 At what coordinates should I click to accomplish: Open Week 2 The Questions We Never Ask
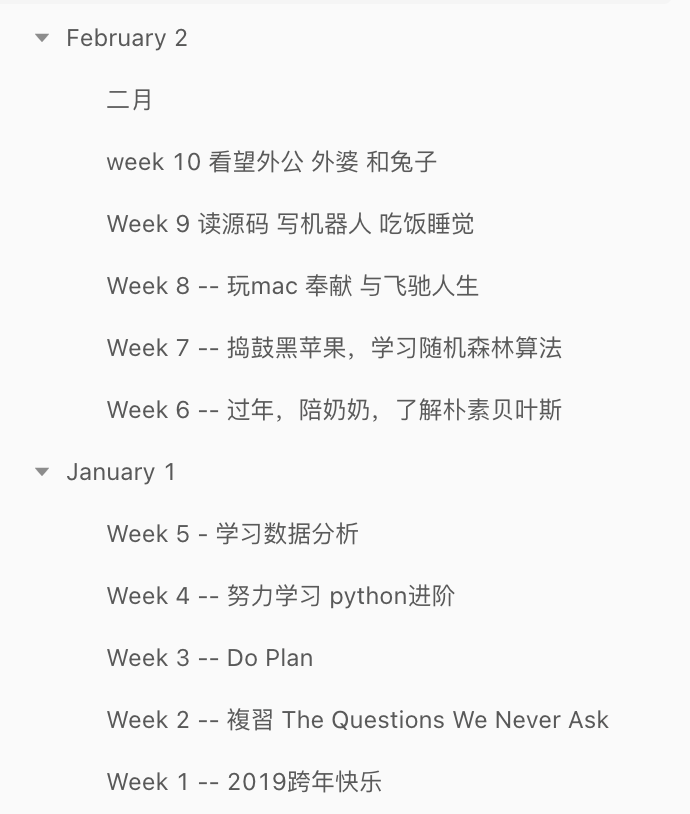pos(357,720)
